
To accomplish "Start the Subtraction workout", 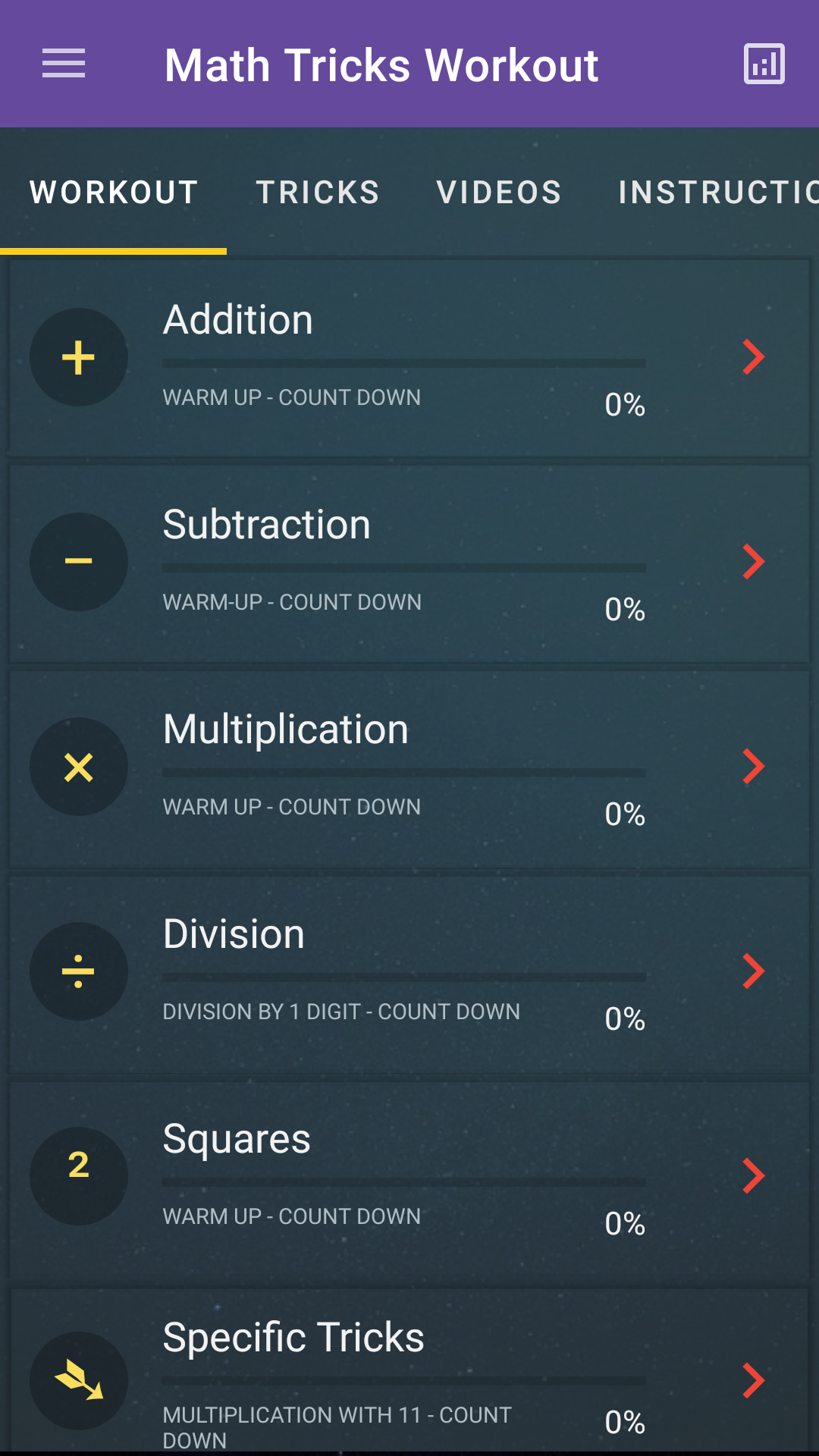I will tap(409, 563).
